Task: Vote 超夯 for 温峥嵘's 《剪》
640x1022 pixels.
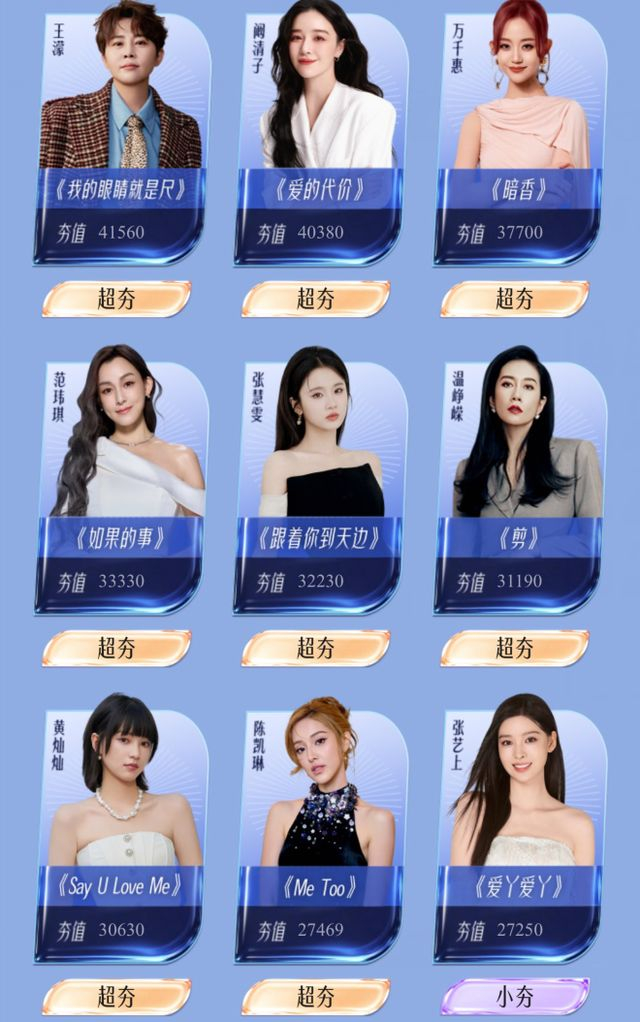Action: point(515,647)
